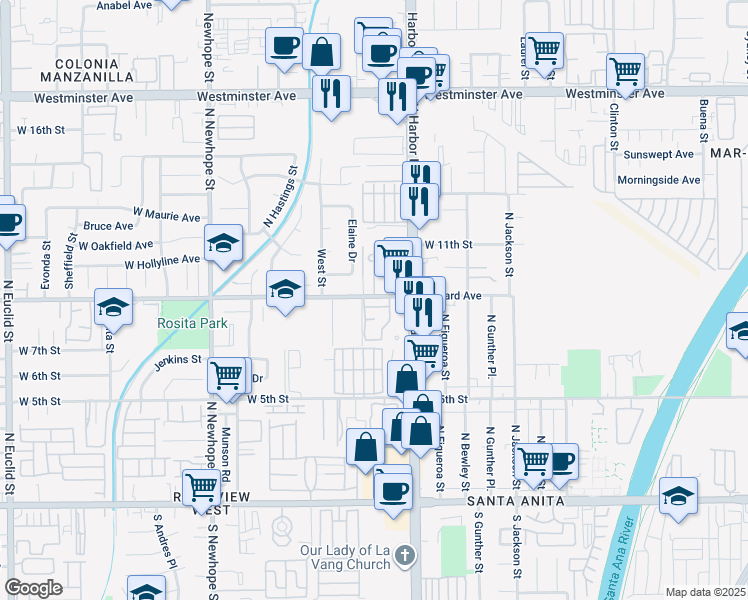Open the coffee marker next to Jackson St grocery cart
Viewport: 748px width, 600px height.
tap(562, 461)
